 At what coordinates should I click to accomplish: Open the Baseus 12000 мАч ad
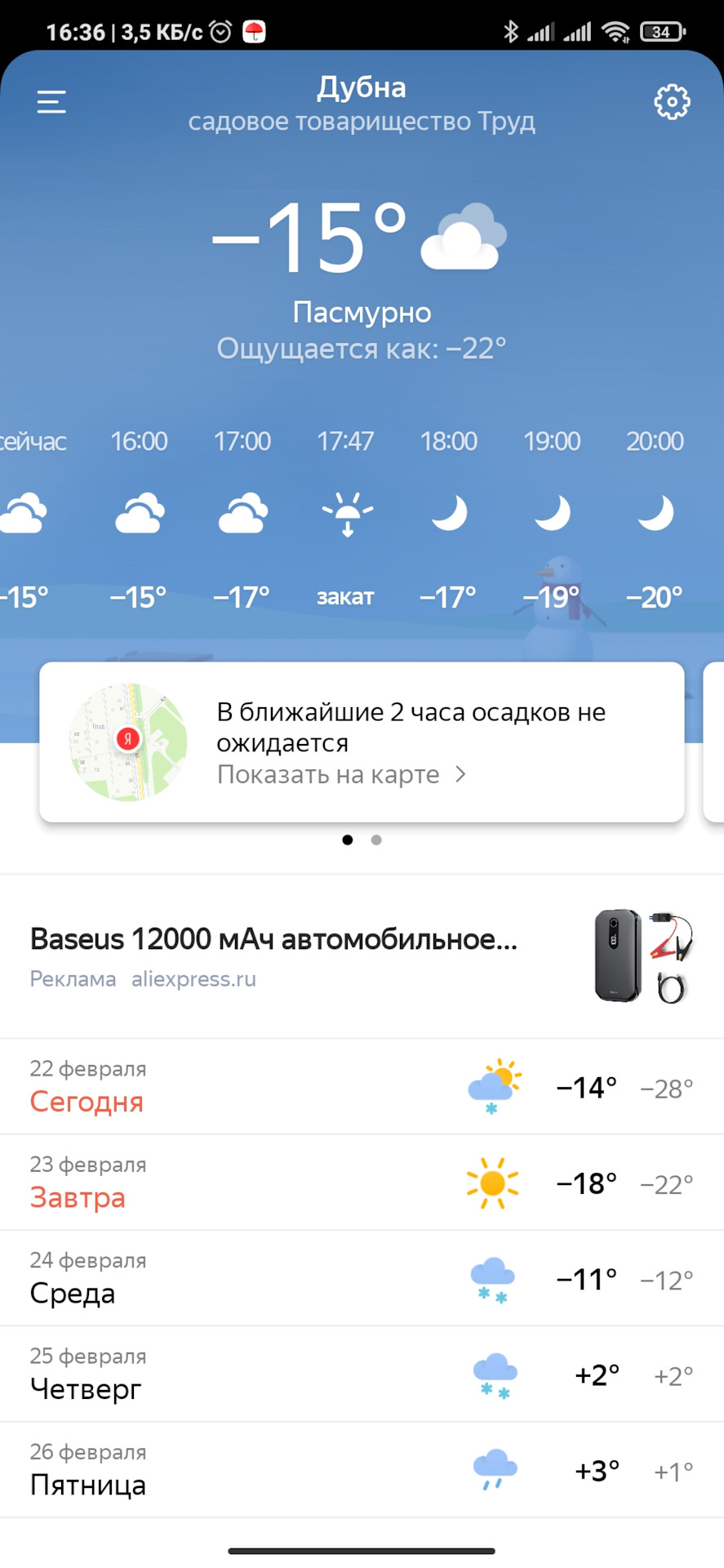[x=362, y=955]
